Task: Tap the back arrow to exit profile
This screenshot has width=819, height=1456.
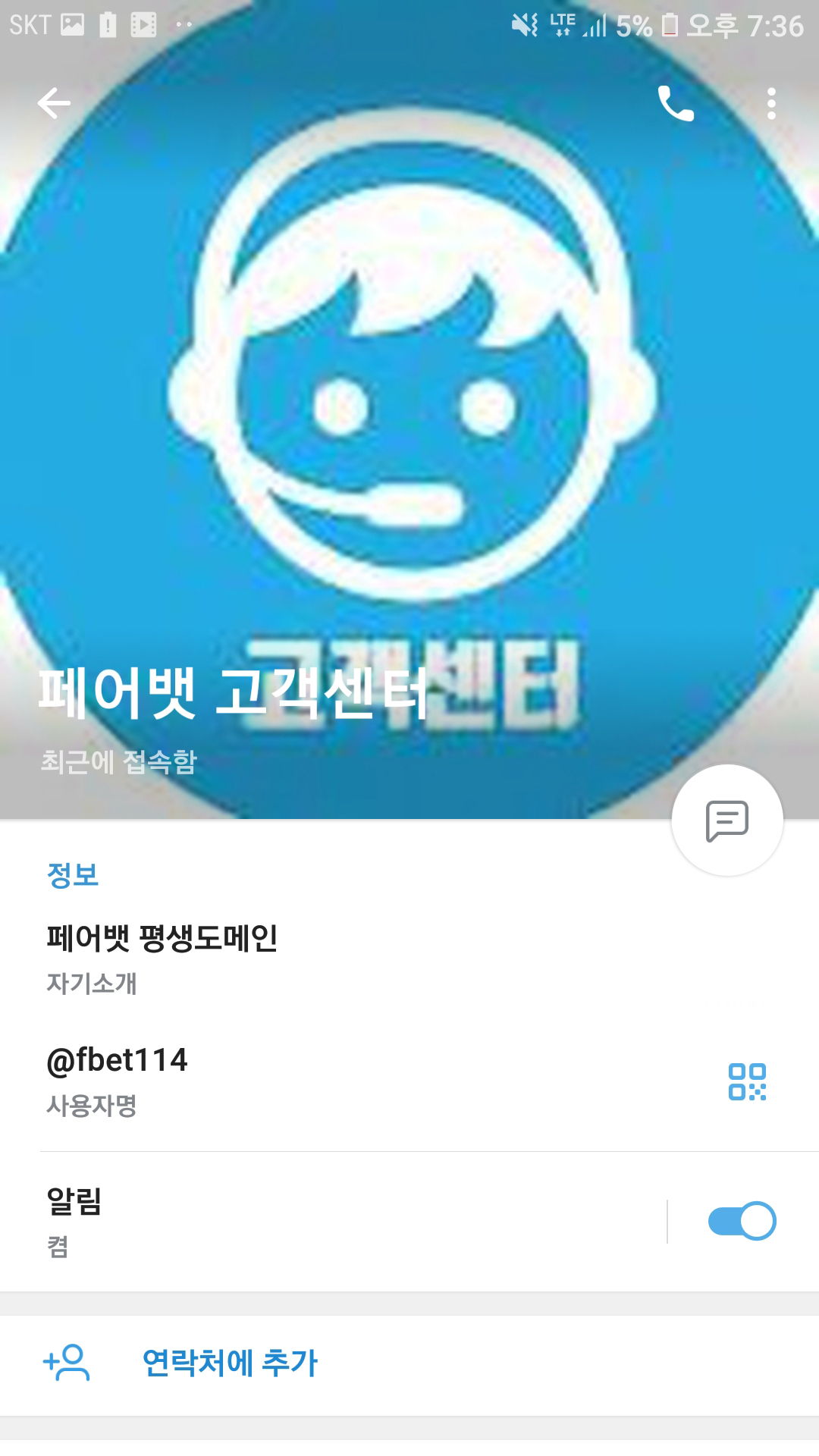Action: pyautogui.click(x=53, y=104)
